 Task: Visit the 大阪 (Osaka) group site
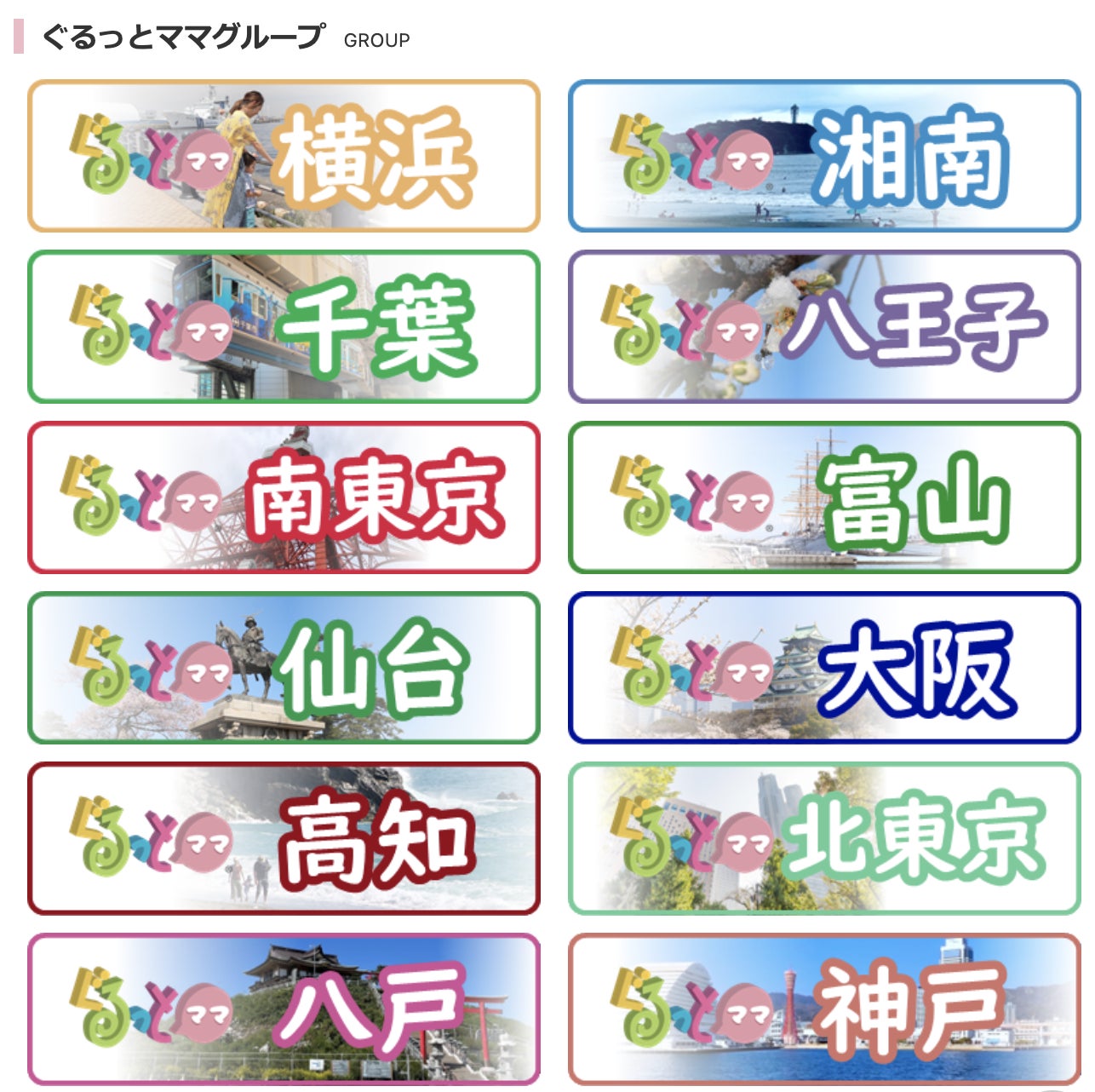[823, 668]
